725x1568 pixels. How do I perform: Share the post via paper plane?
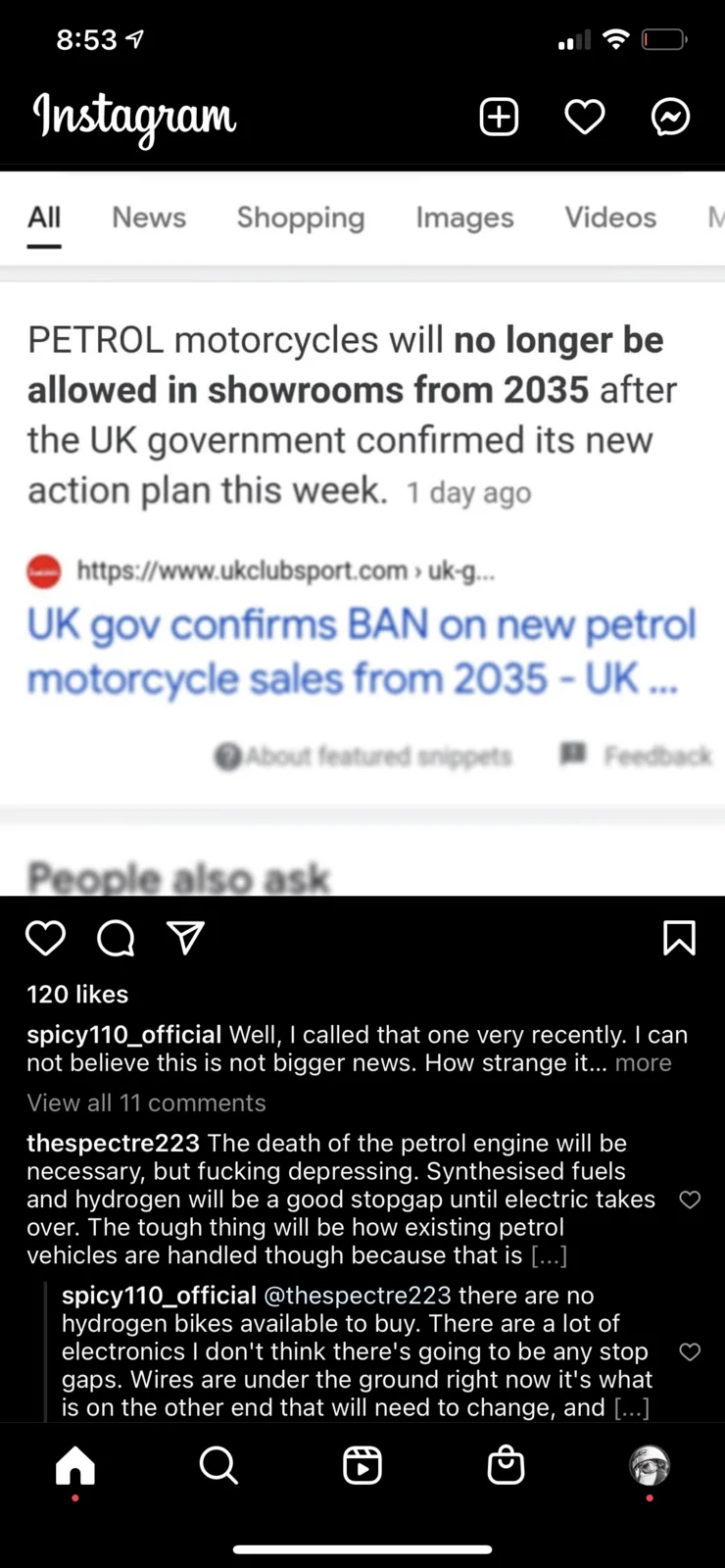click(x=185, y=938)
